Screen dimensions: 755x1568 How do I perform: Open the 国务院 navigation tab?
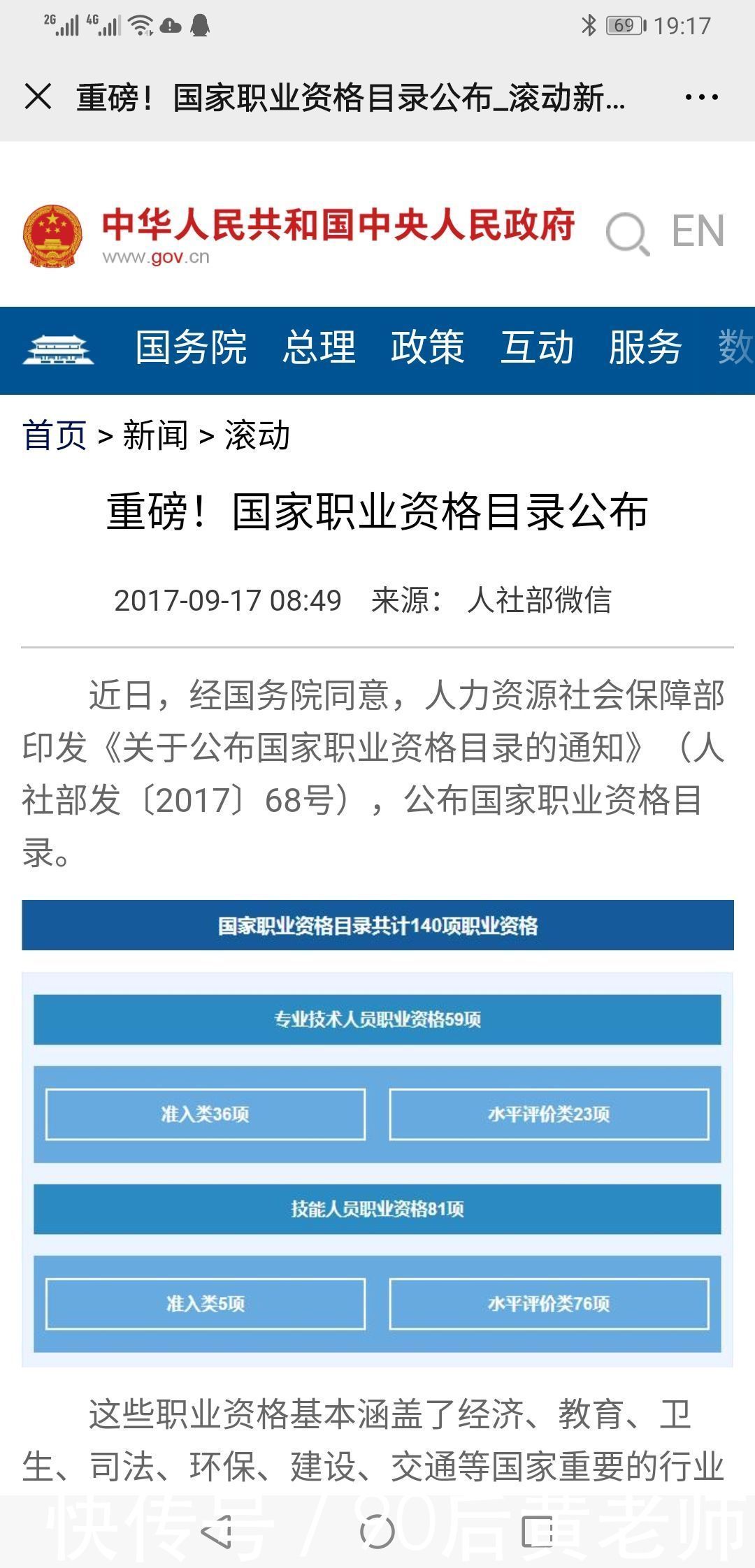point(191,348)
